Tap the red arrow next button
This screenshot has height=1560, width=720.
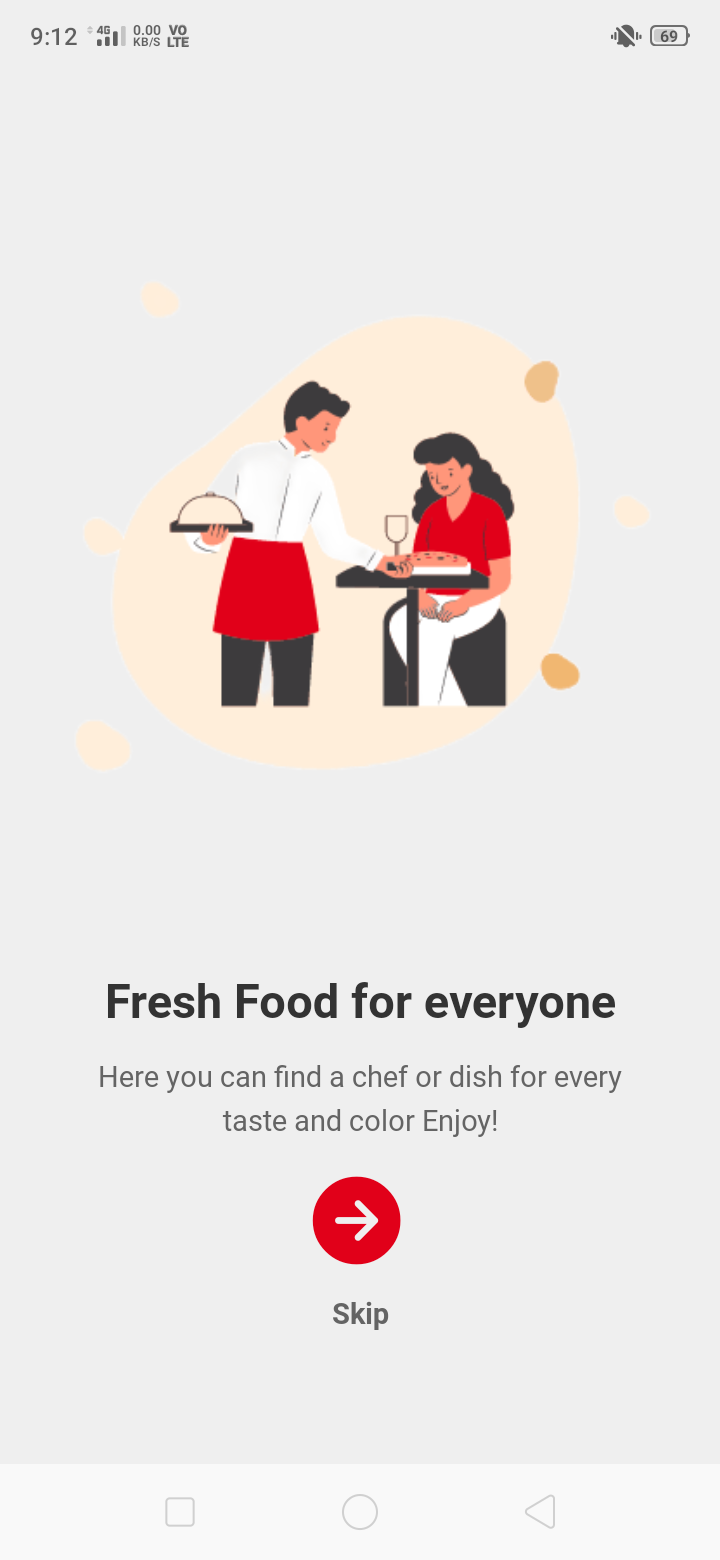pos(356,1220)
